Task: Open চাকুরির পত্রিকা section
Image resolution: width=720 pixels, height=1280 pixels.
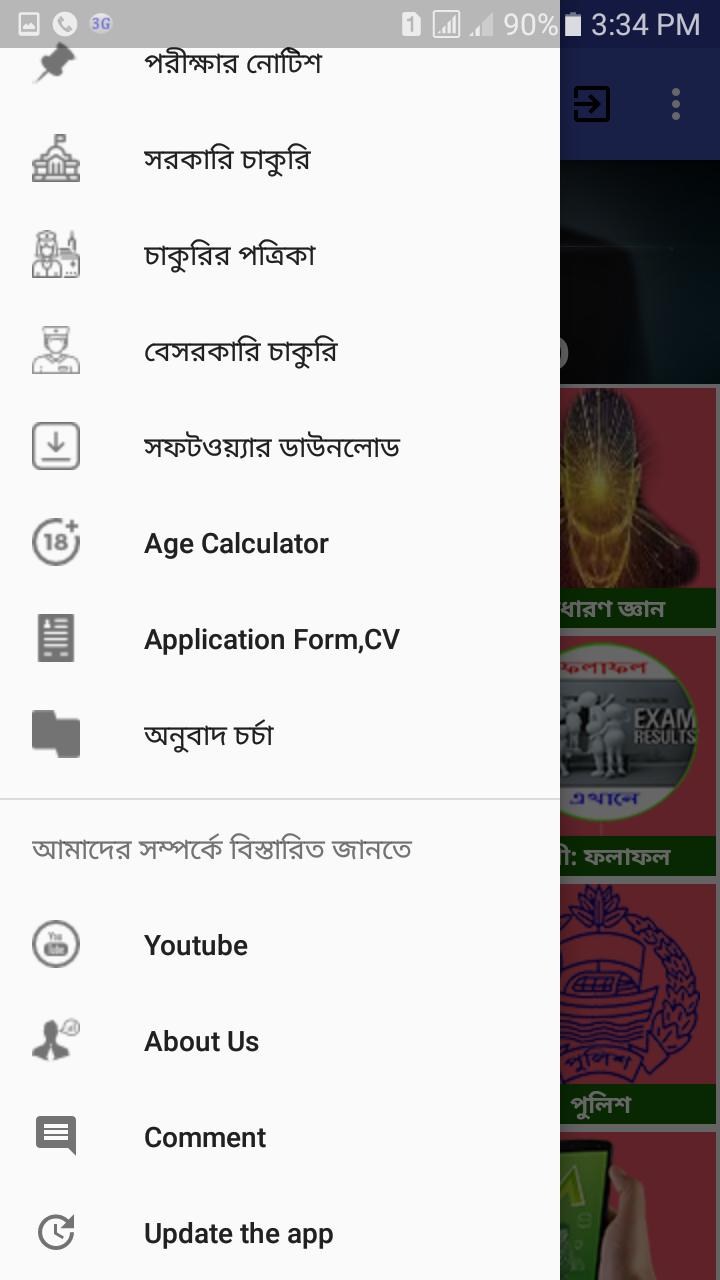Action: [x=230, y=256]
